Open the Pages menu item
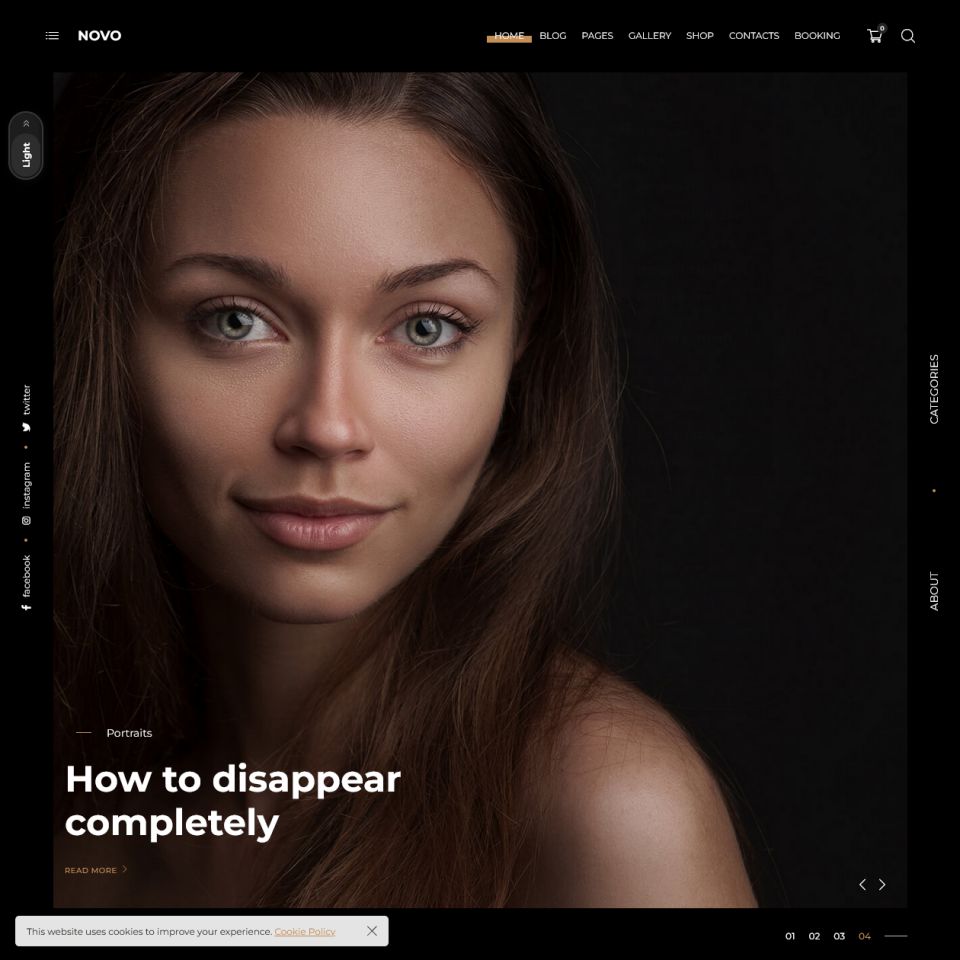The height and width of the screenshot is (960, 960). click(597, 36)
